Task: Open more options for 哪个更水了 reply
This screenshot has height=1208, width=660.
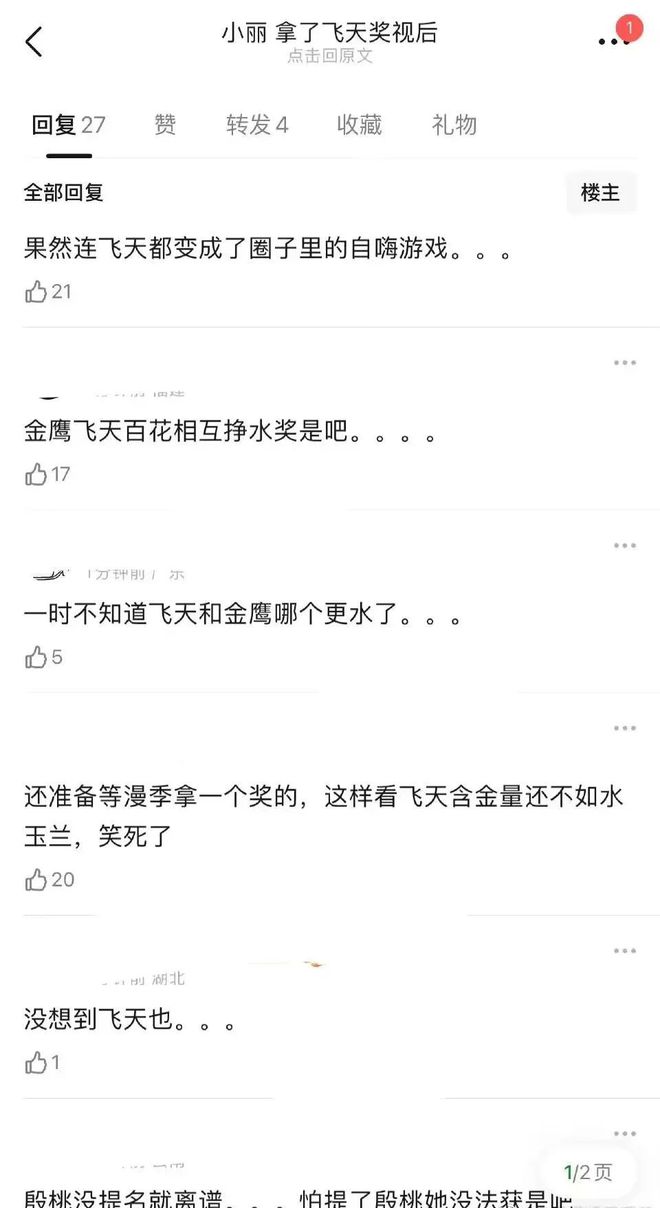Action: tap(625, 546)
